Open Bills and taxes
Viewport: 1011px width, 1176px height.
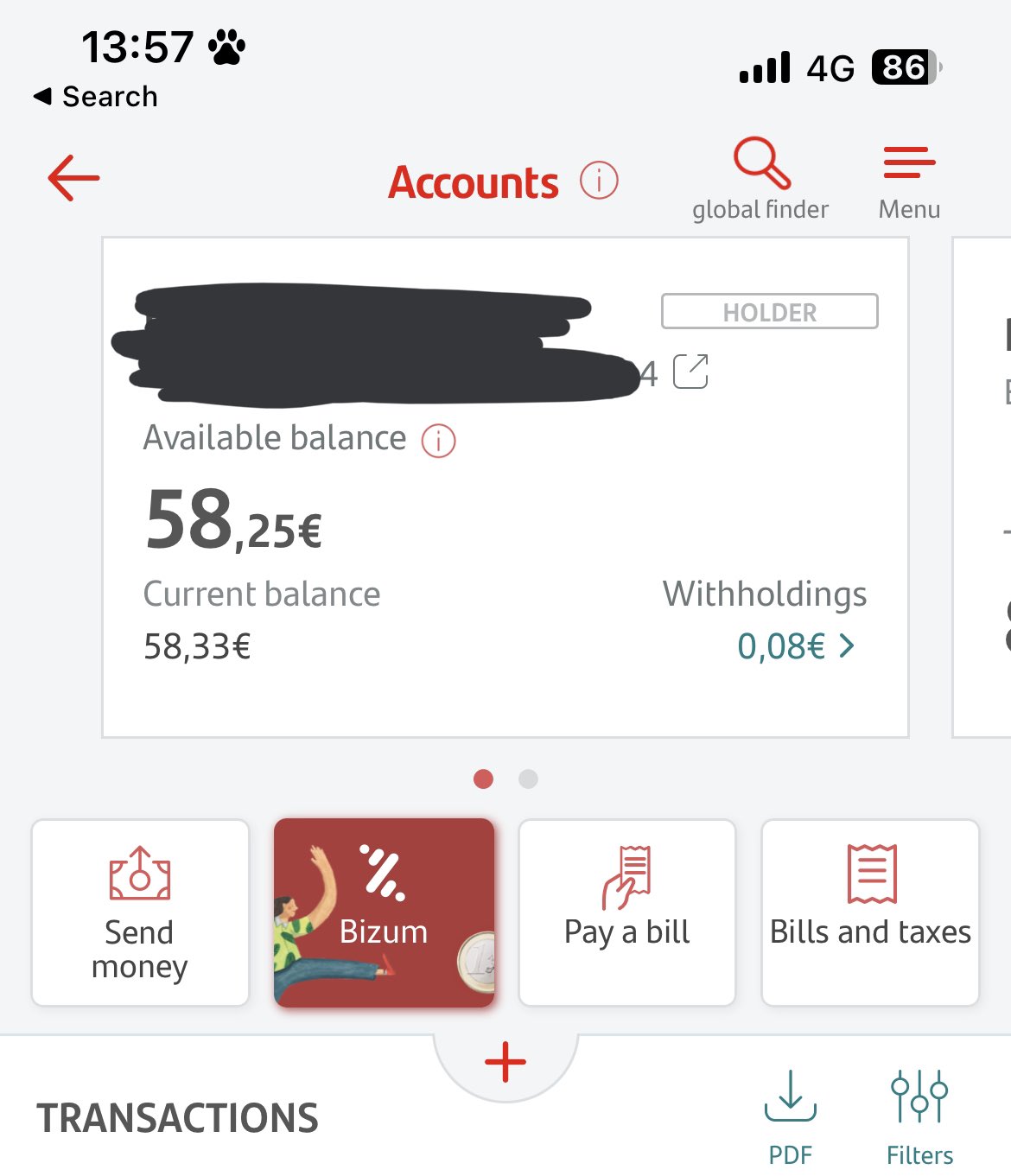(x=870, y=912)
